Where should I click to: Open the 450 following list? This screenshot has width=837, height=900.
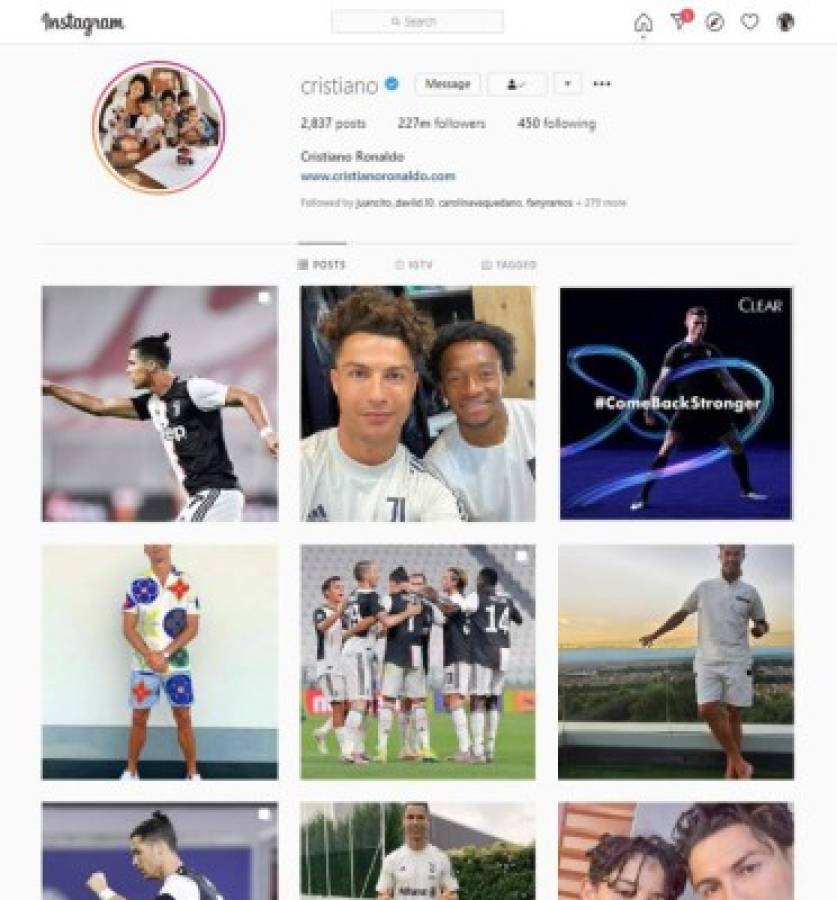tap(555, 124)
